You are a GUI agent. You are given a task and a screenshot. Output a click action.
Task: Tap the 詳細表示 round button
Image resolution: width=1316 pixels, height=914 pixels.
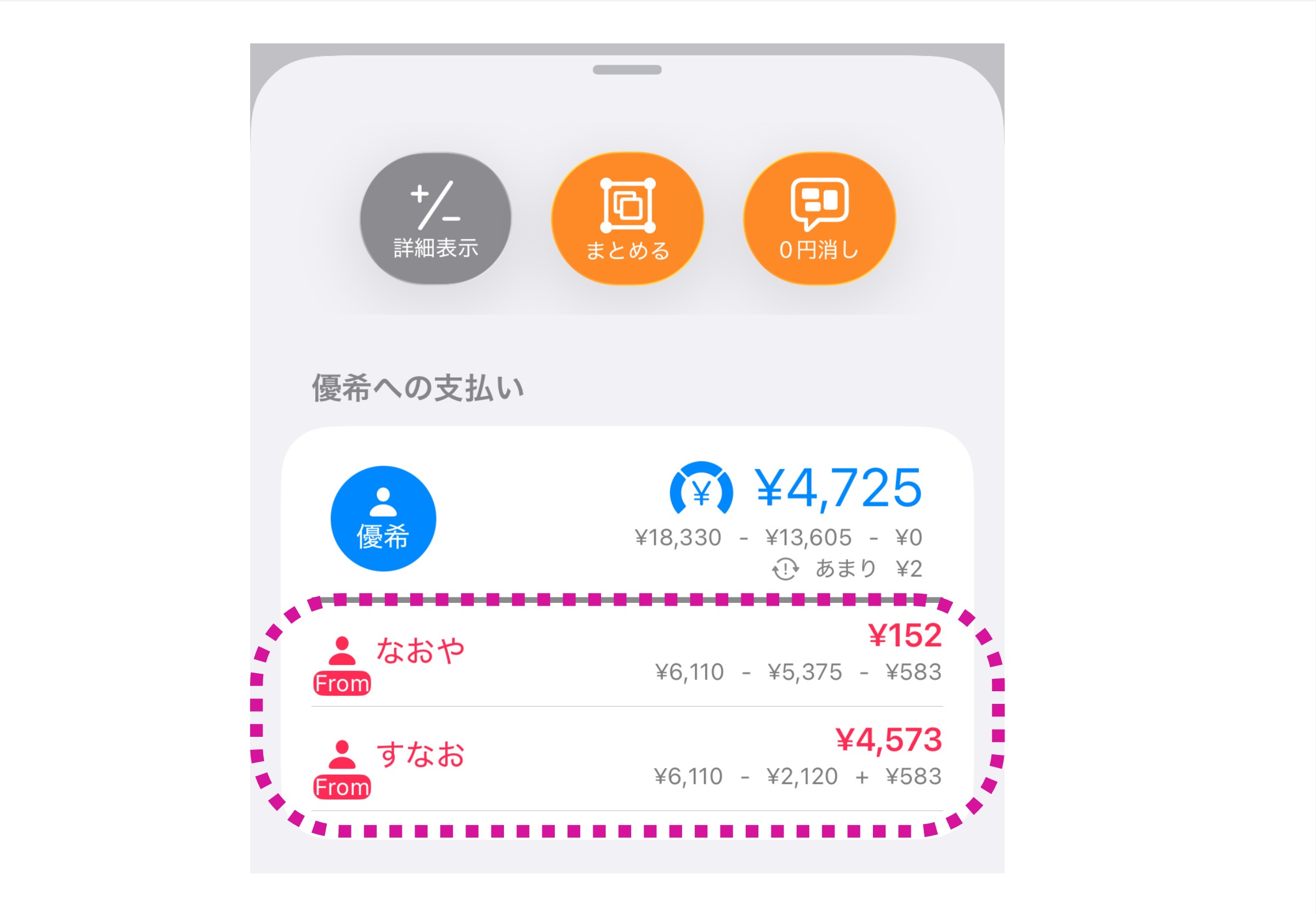tap(435, 218)
